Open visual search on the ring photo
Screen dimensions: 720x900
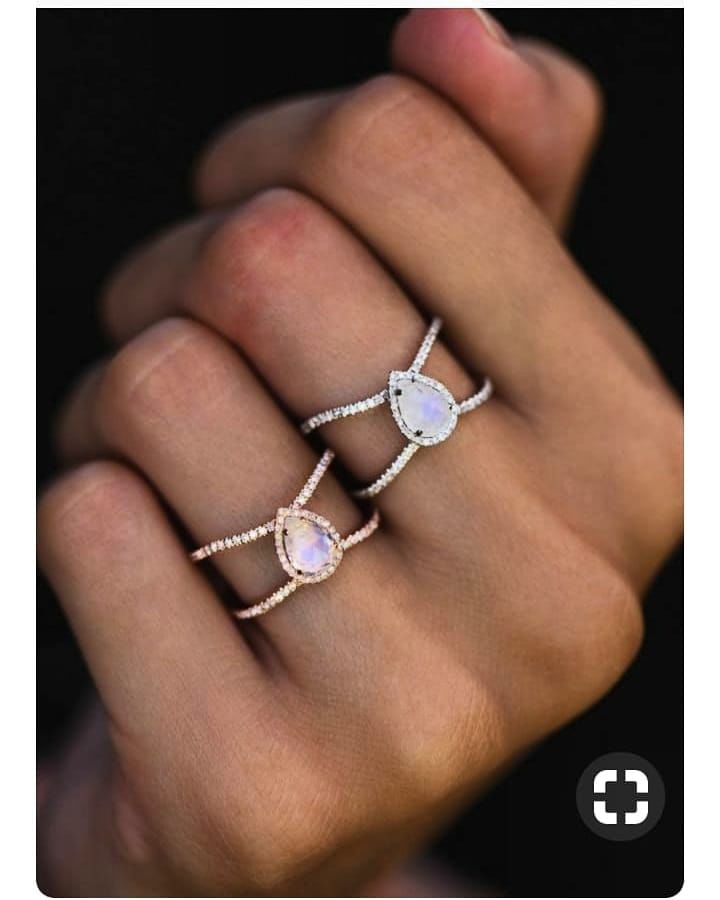click(620, 796)
